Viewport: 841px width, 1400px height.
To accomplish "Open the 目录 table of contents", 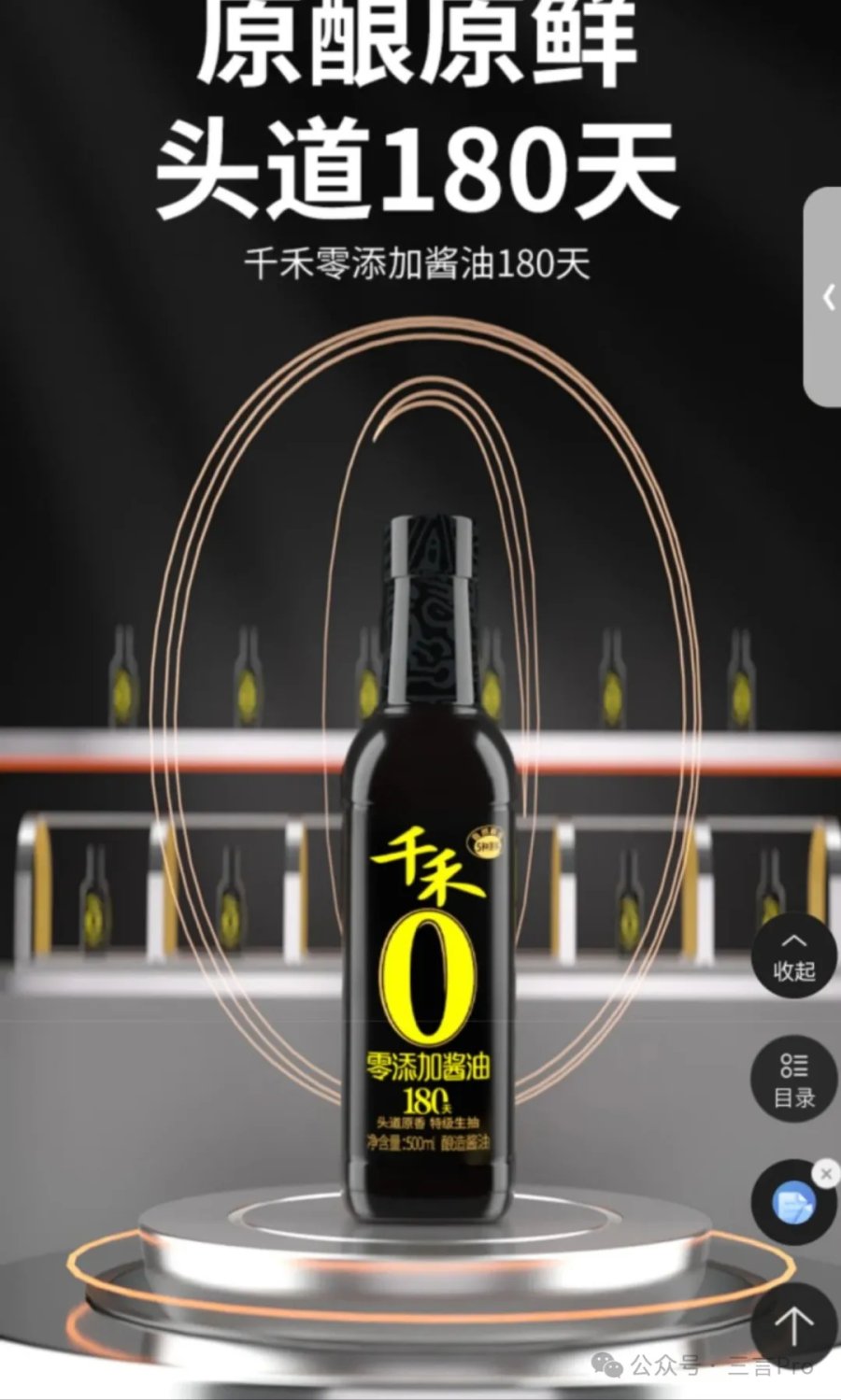I will pyautogui.click(x=793, y=1080).
